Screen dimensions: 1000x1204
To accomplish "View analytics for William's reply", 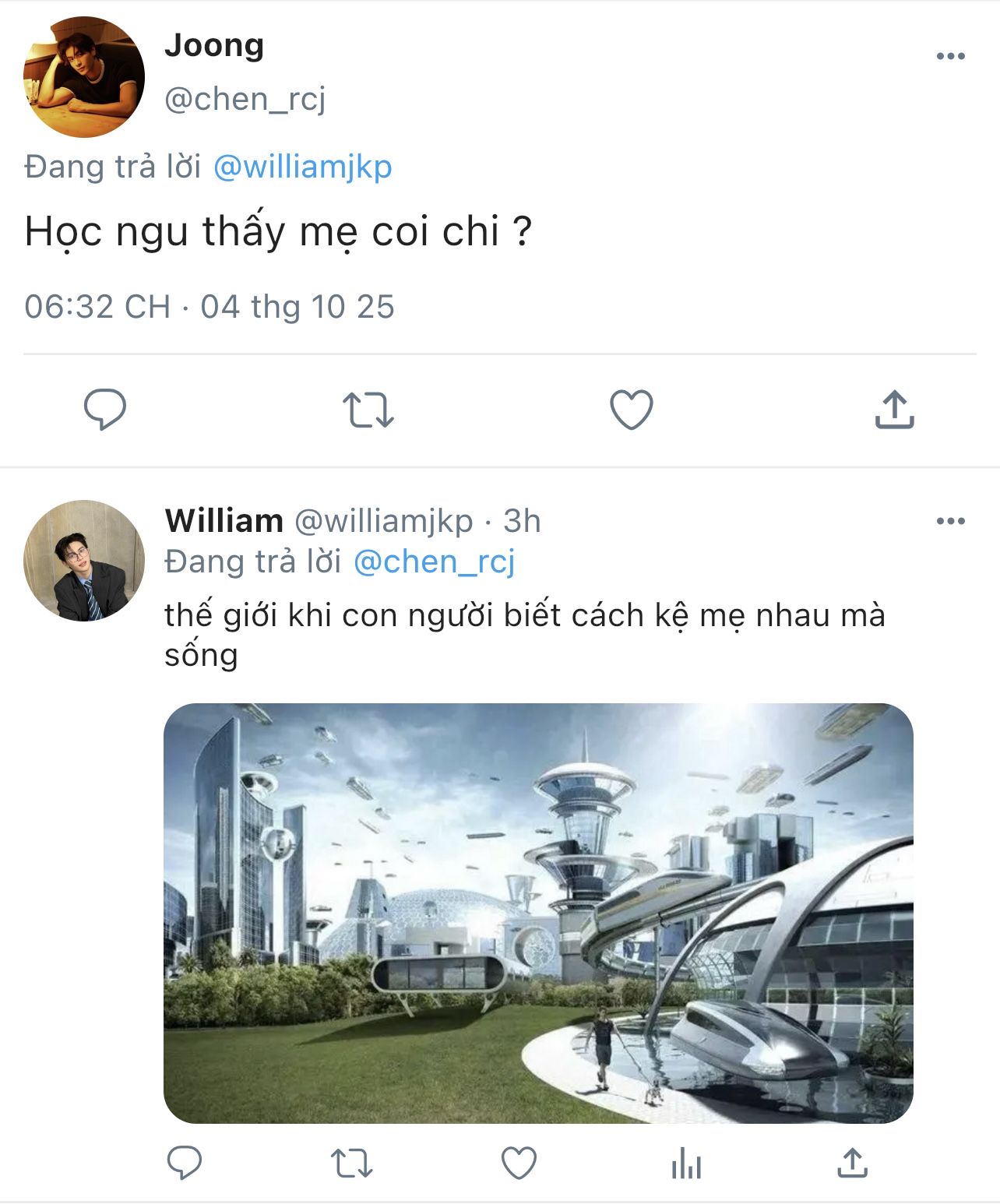I will click(x=686, y=1164).
